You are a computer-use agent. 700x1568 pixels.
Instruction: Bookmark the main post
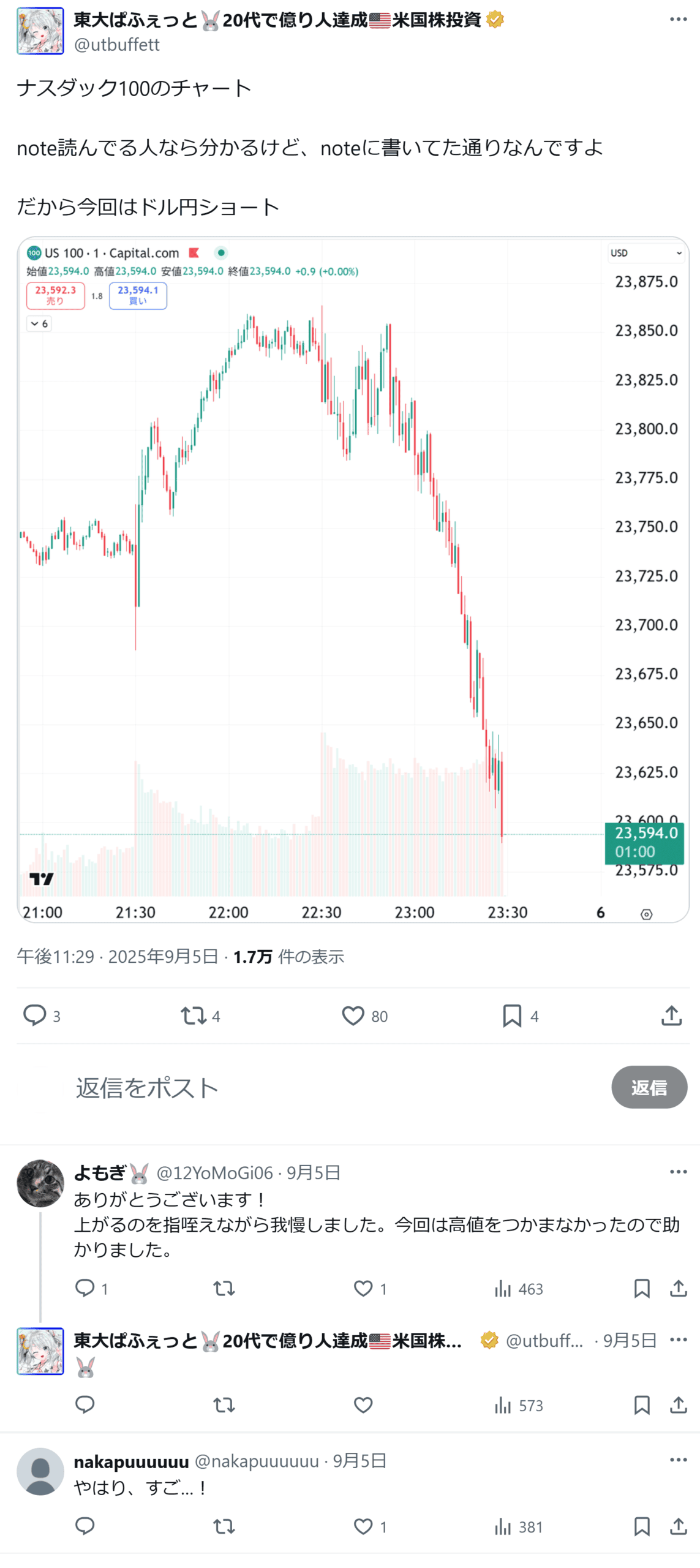coord(511,1016)
